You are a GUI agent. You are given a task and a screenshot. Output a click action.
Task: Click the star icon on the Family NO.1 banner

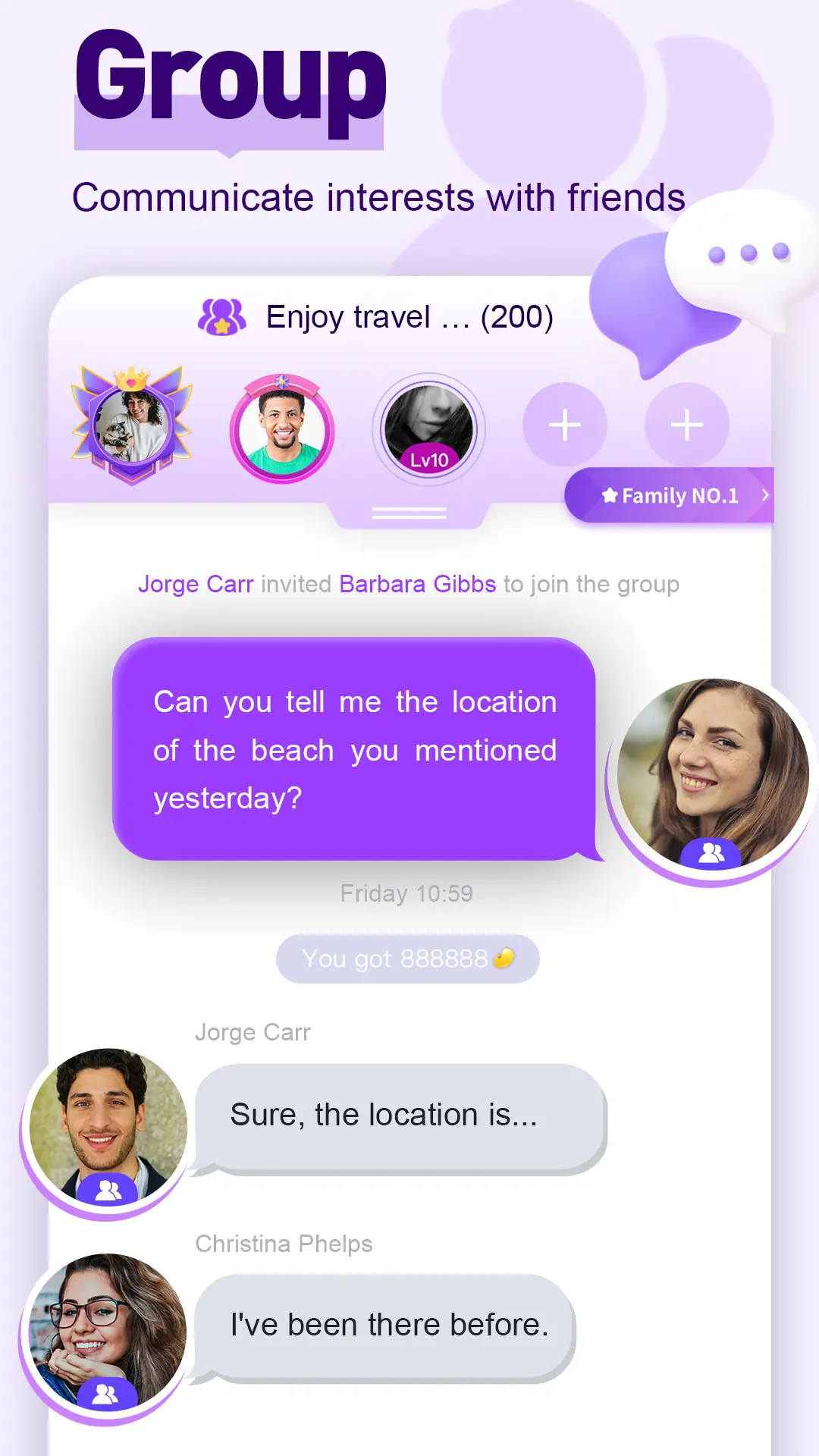tap(610, 495)
